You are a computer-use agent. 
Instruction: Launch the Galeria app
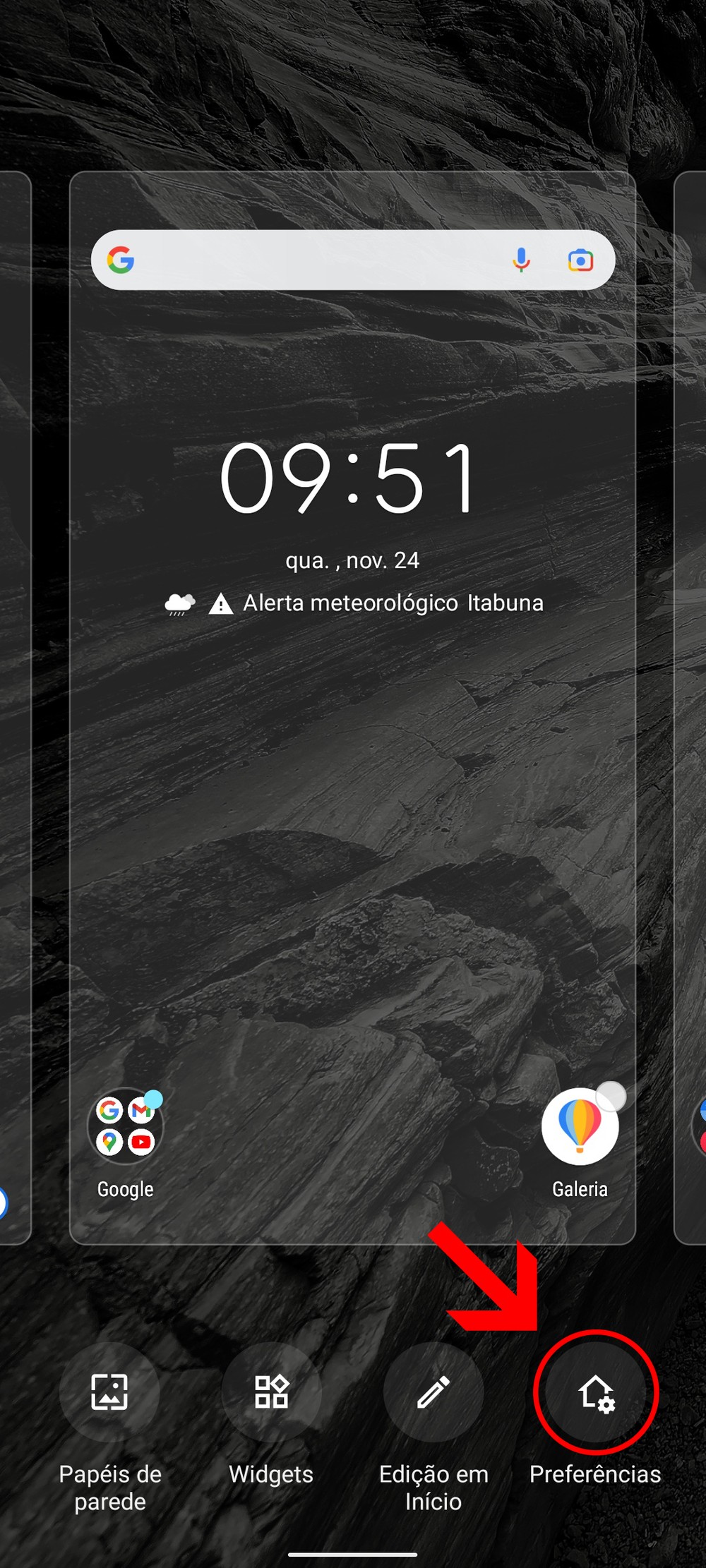pyautogui.click(x=580, y=1127)
